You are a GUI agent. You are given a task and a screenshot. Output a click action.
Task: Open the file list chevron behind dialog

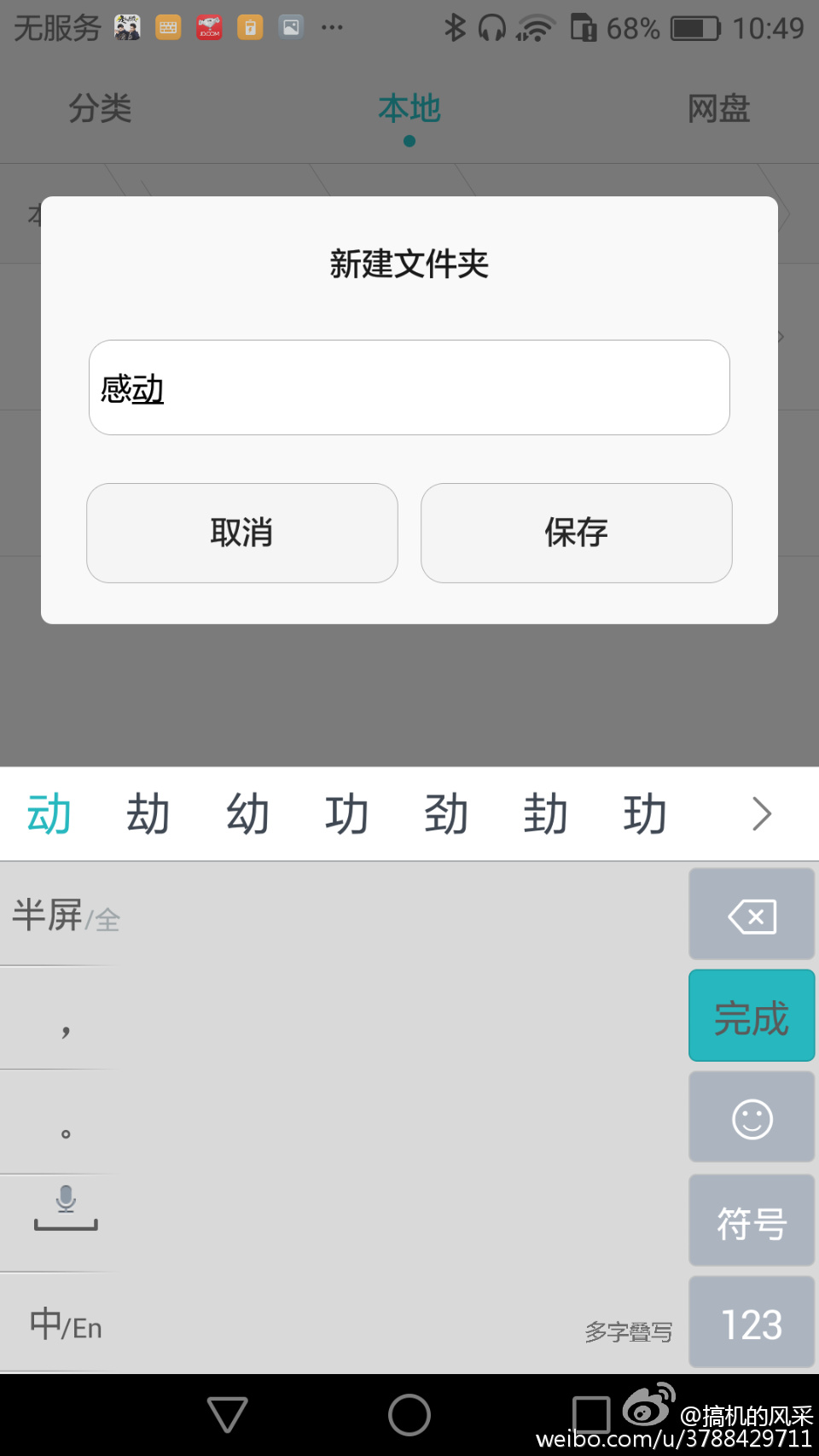778,336
